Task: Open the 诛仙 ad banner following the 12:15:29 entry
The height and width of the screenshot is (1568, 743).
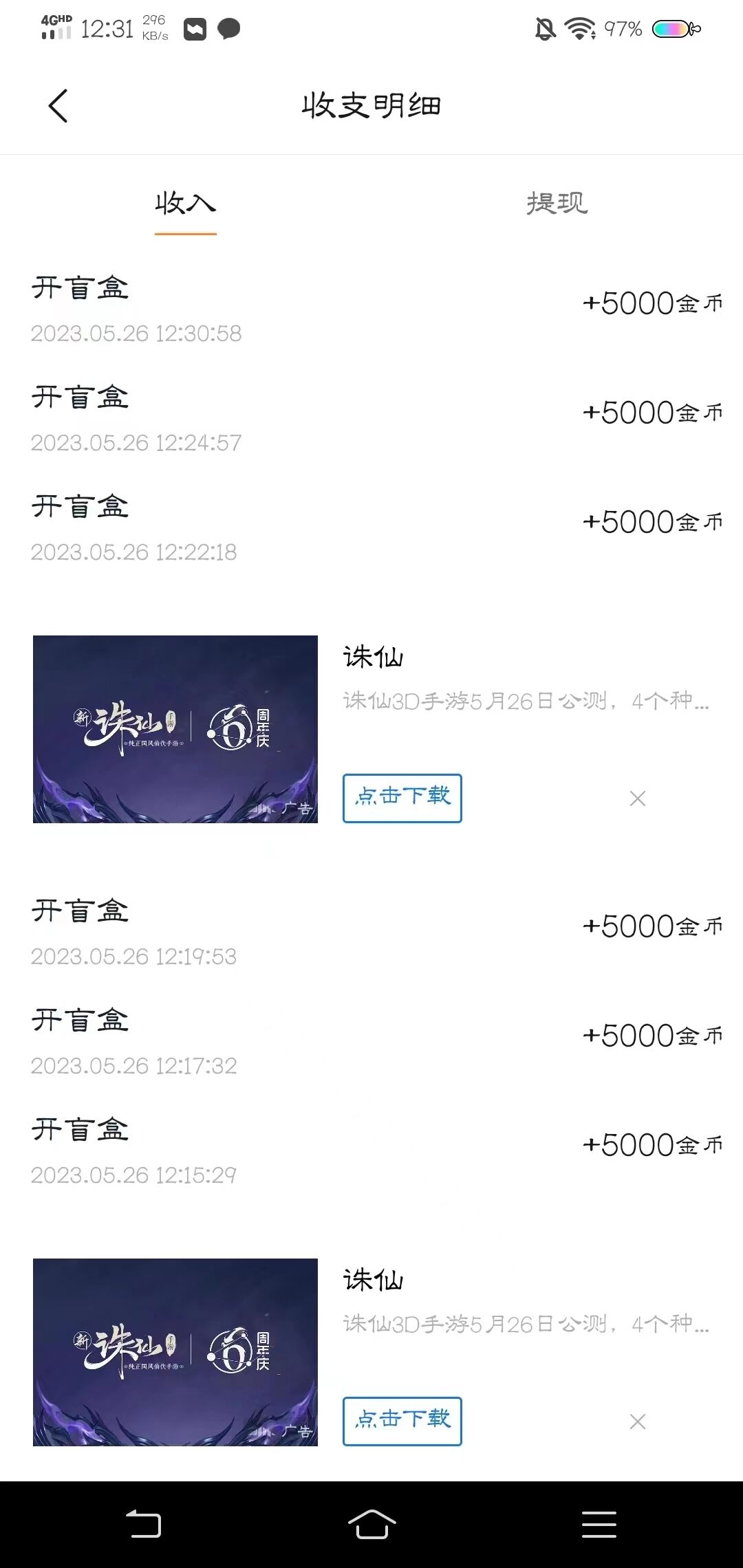Action: pyautogui.click(x=175, y=1352)
